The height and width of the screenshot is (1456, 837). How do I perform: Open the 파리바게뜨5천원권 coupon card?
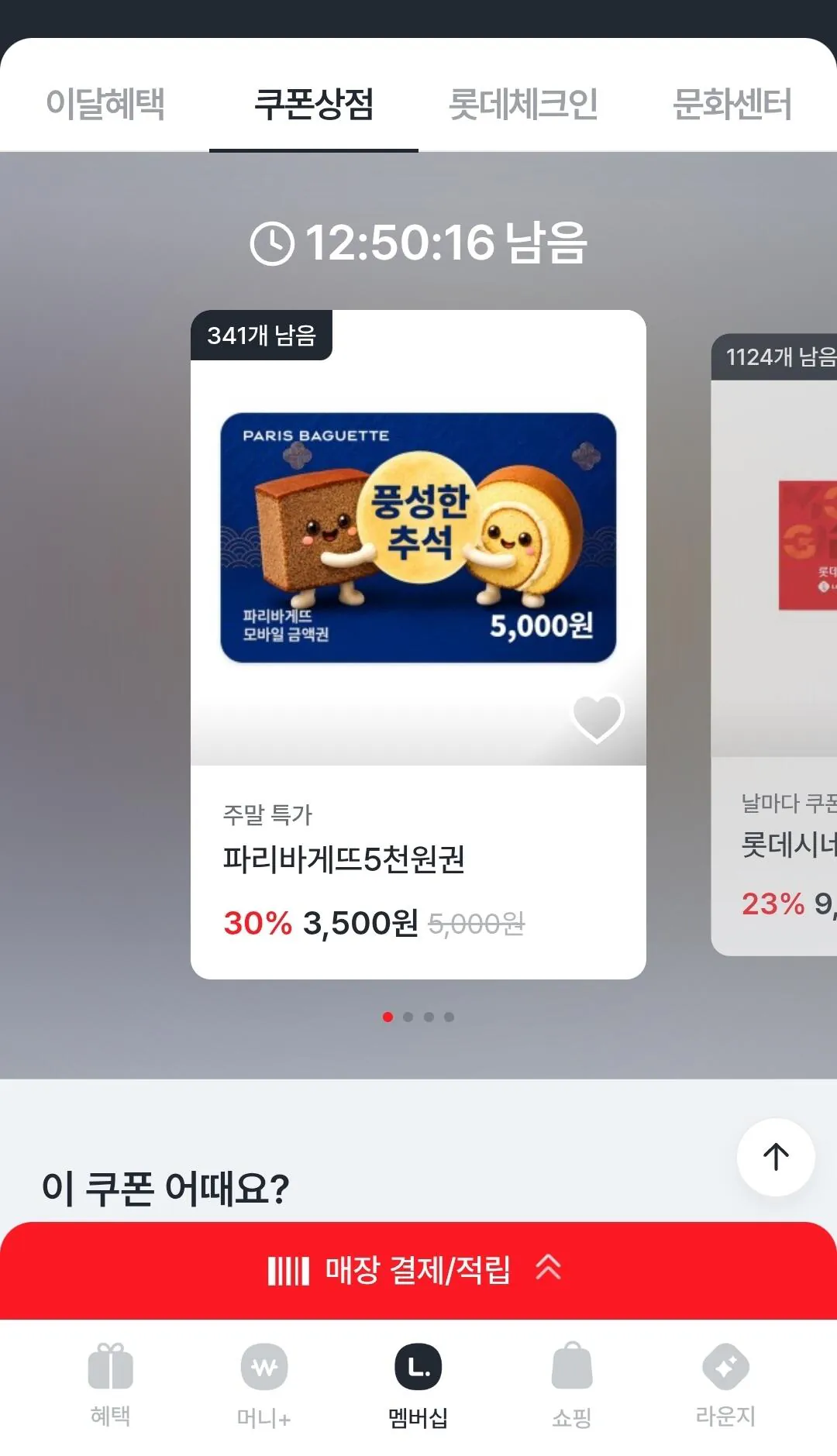point(418,645)
